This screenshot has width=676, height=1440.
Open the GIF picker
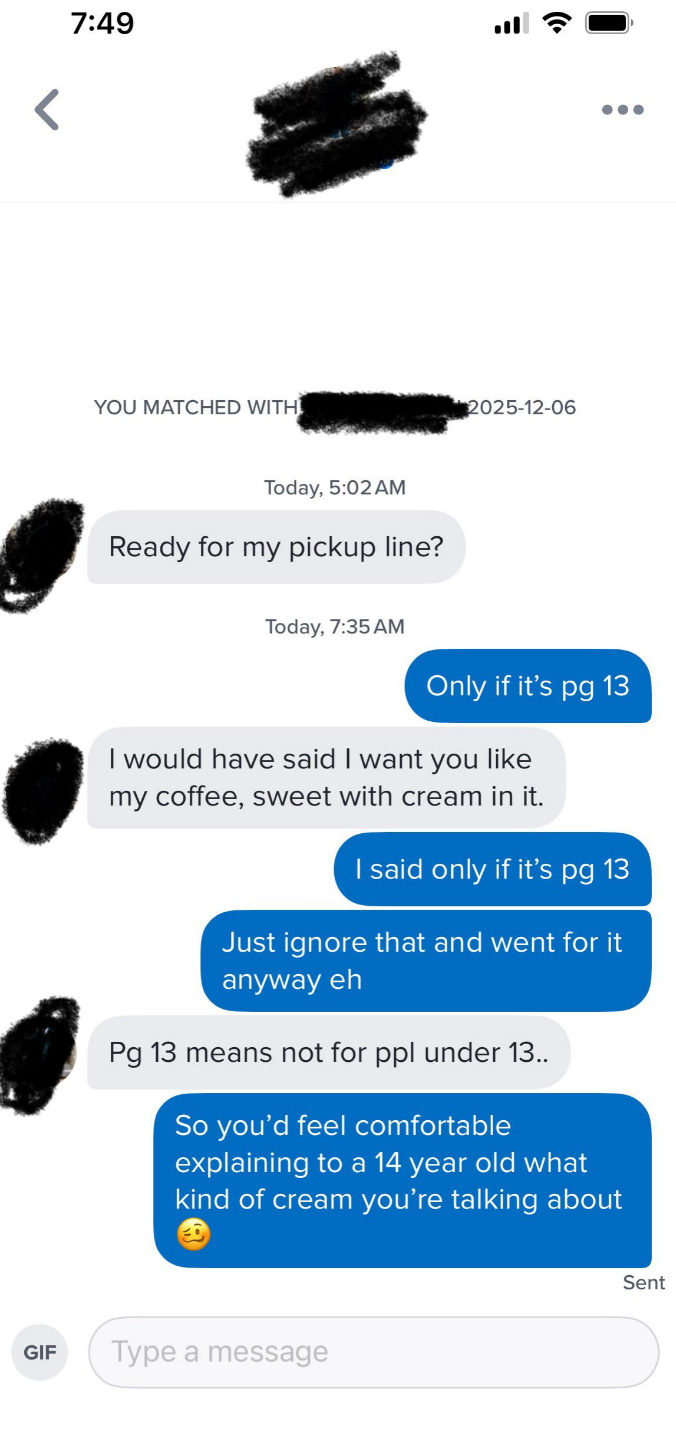coord(40,1352)
